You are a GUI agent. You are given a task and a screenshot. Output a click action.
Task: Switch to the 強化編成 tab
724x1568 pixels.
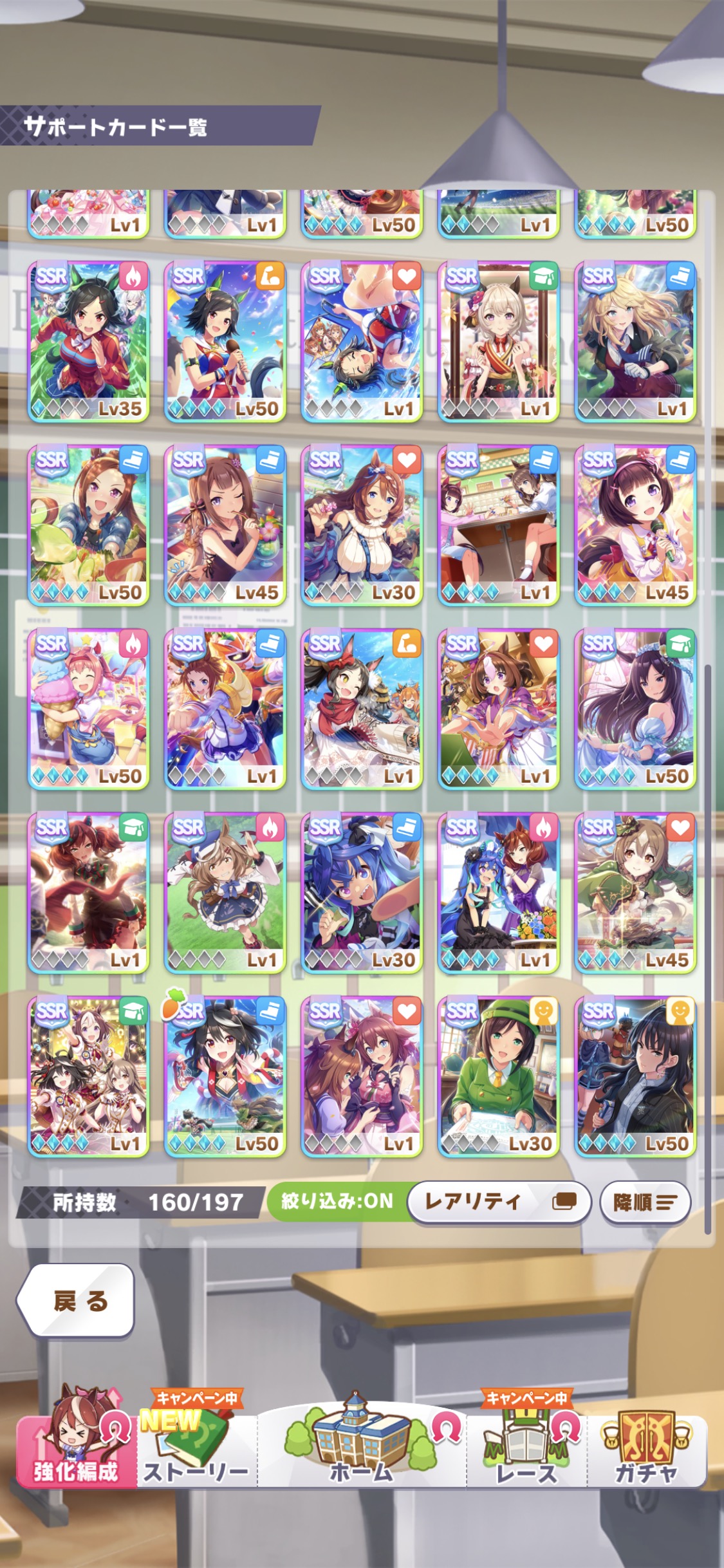76,1444
